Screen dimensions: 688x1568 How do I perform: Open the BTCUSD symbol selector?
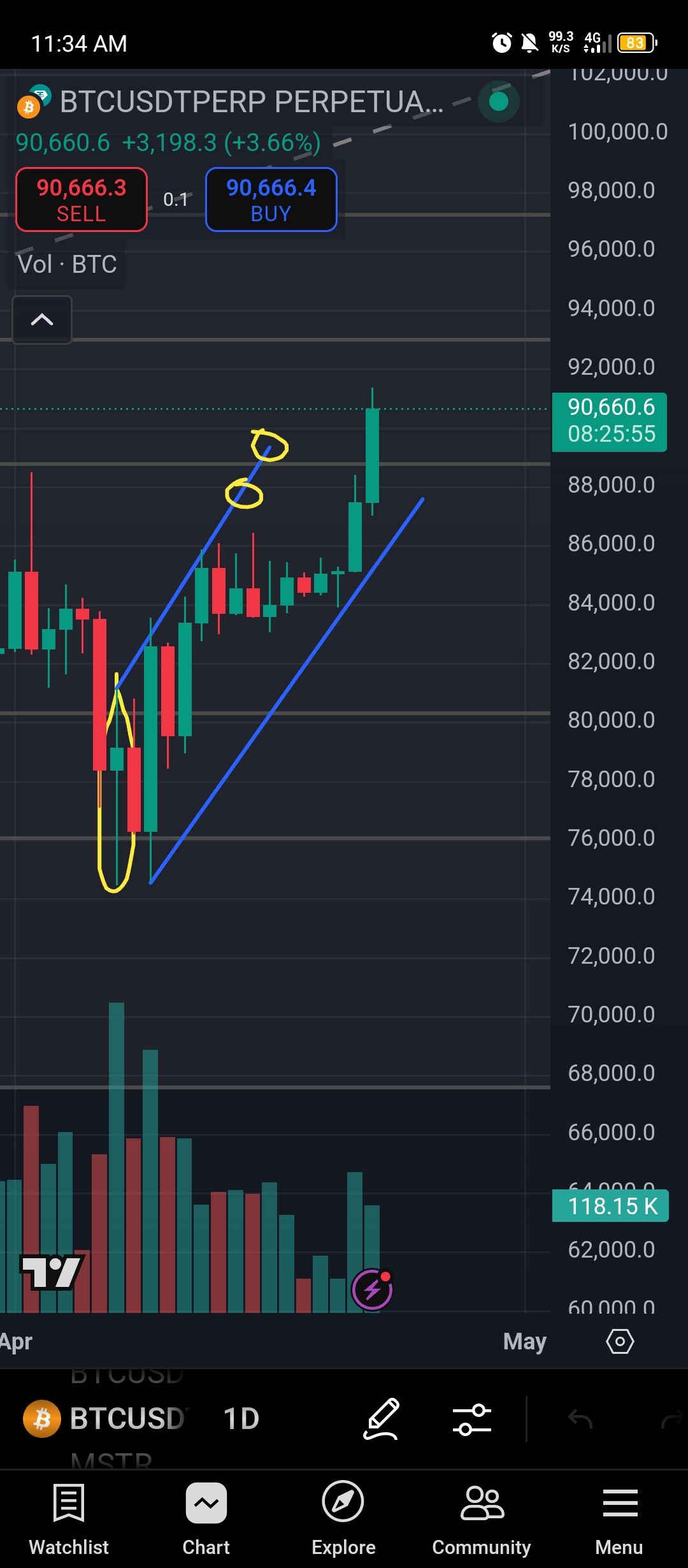[105, 1419]
